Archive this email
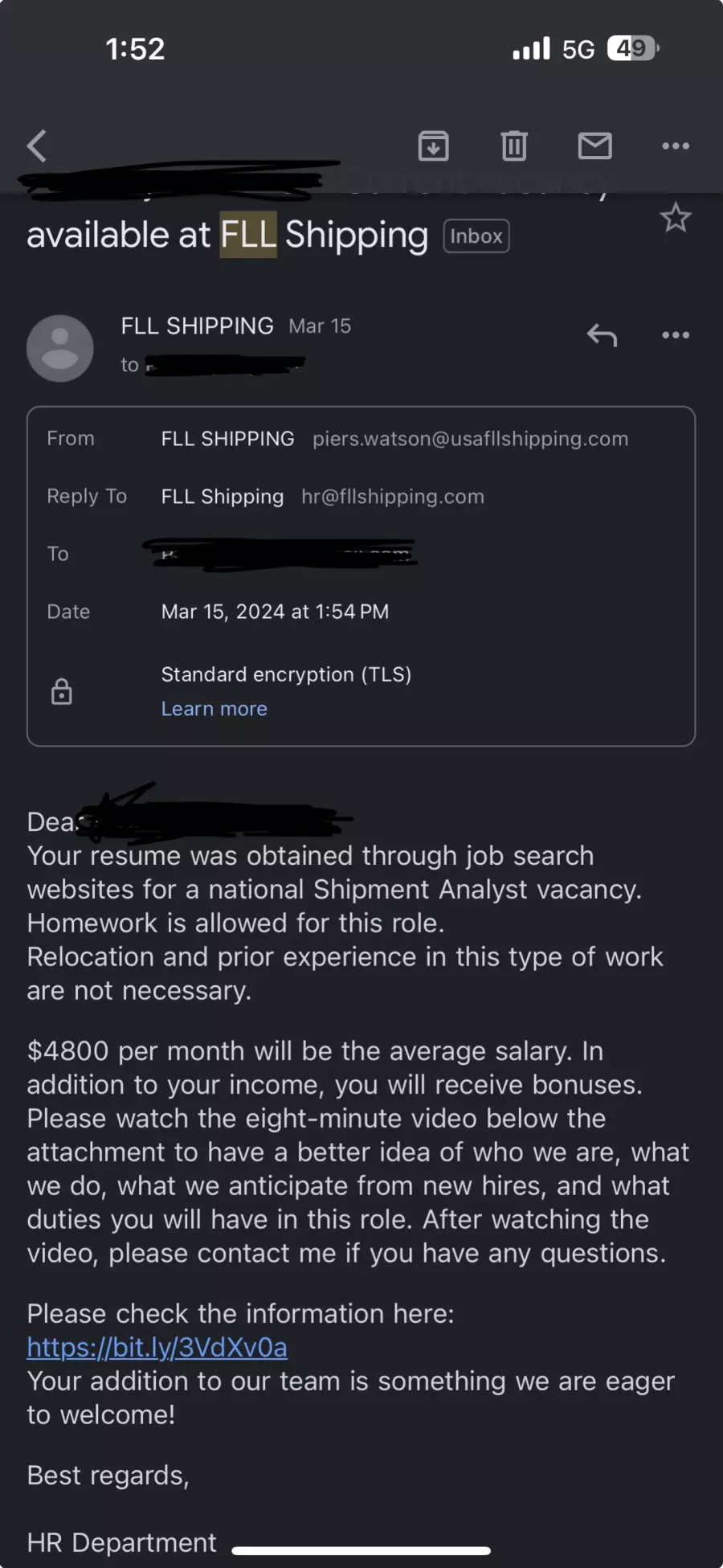Image resolution: width=723 pixels, height=1568 pixels. 433,145
